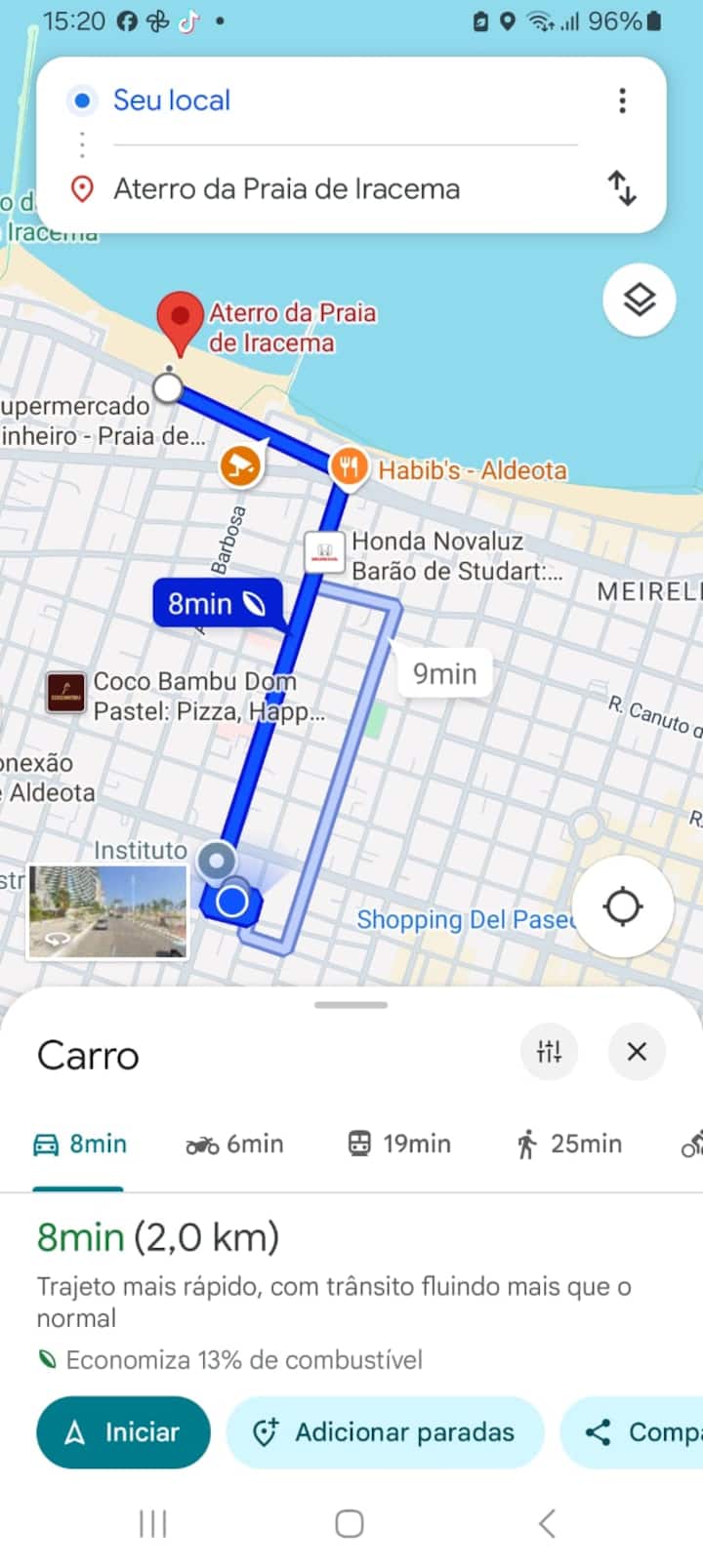Open route options filter
The image size is (703, 1568).
tap(550, 1052)
